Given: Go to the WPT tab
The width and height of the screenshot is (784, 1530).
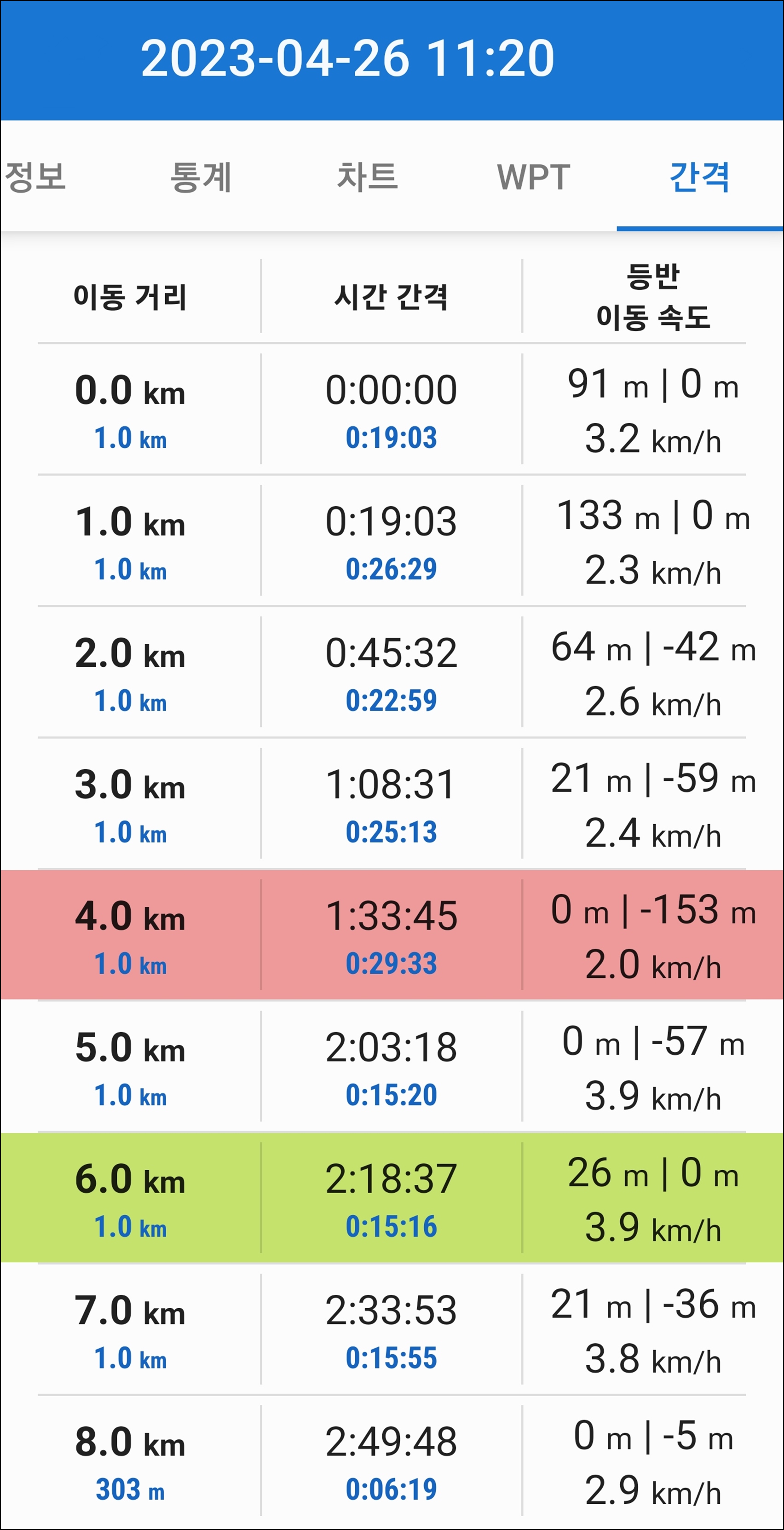Looking at the screenshot, I should click(533, 177).
